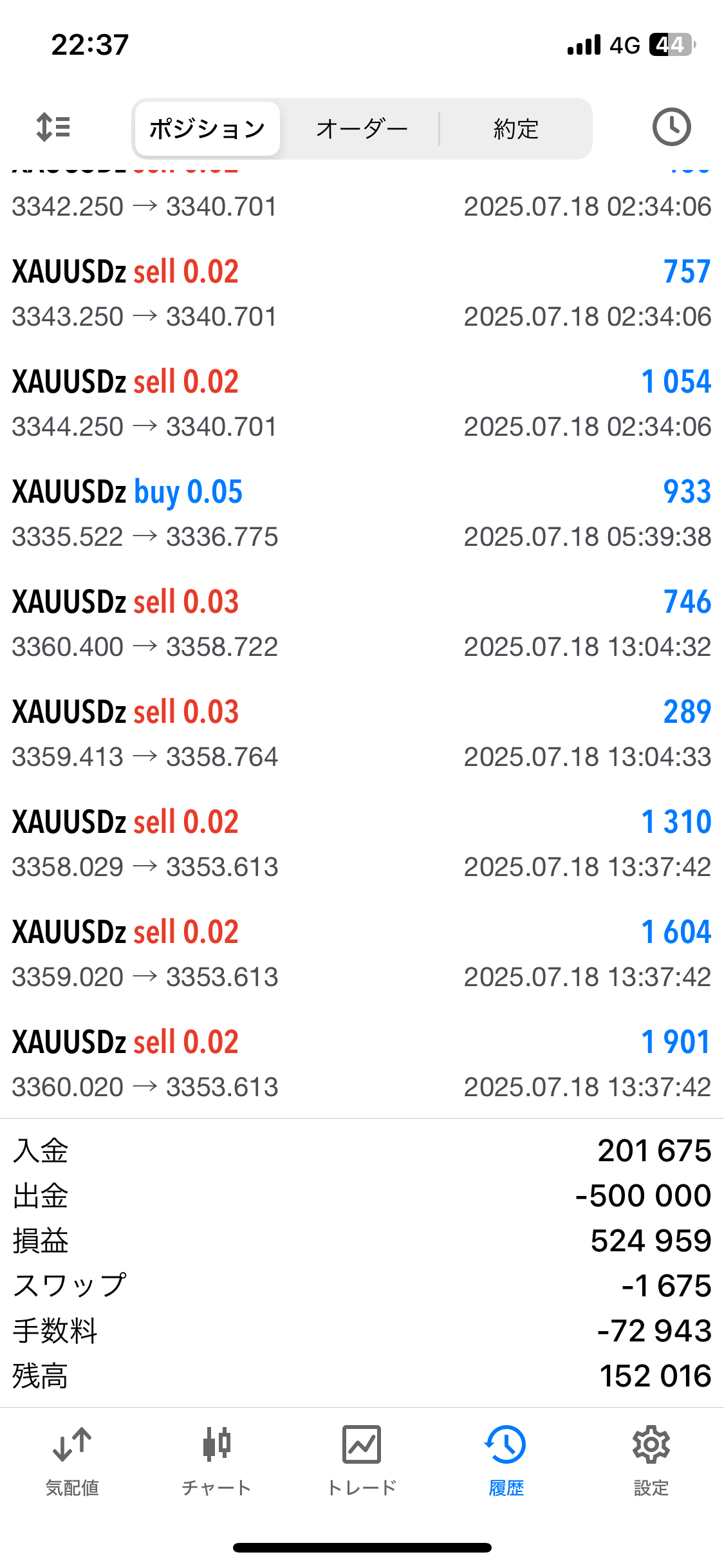Expand the sell 0.03 trade with profit 746

pyautogui.click(x=362, y=624)
